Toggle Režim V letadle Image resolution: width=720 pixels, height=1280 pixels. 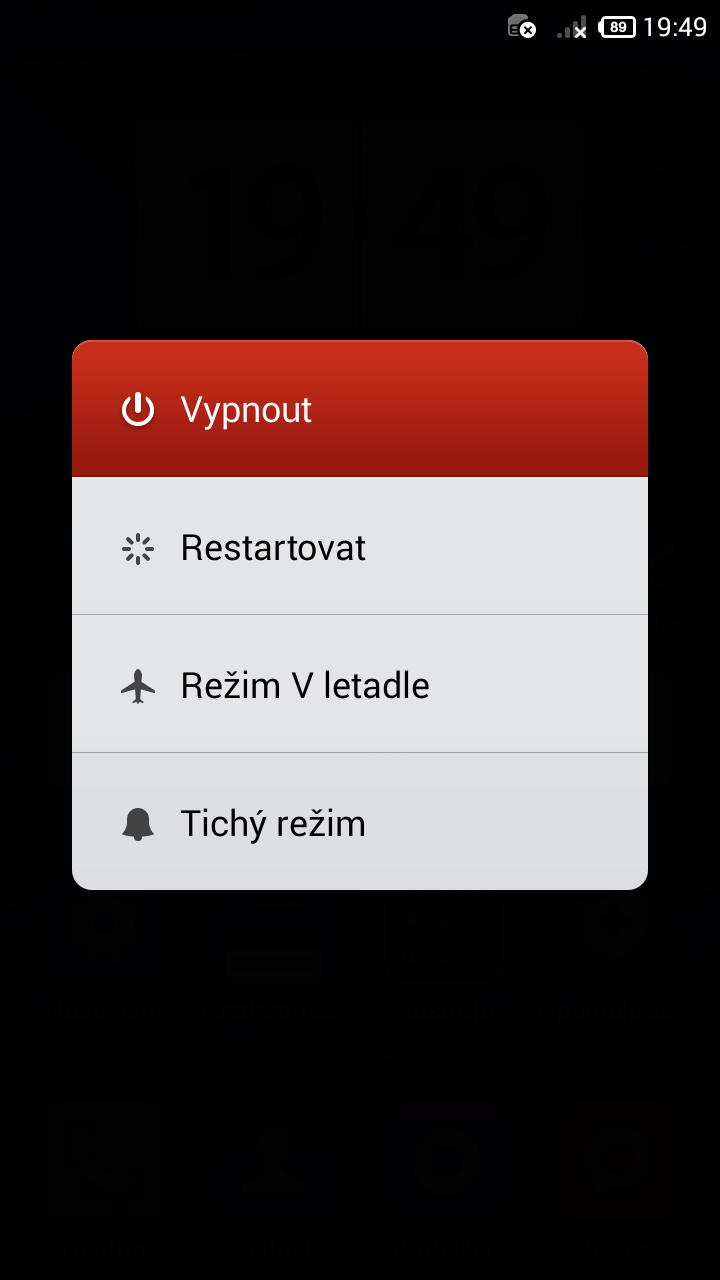[x=360, y=684]
